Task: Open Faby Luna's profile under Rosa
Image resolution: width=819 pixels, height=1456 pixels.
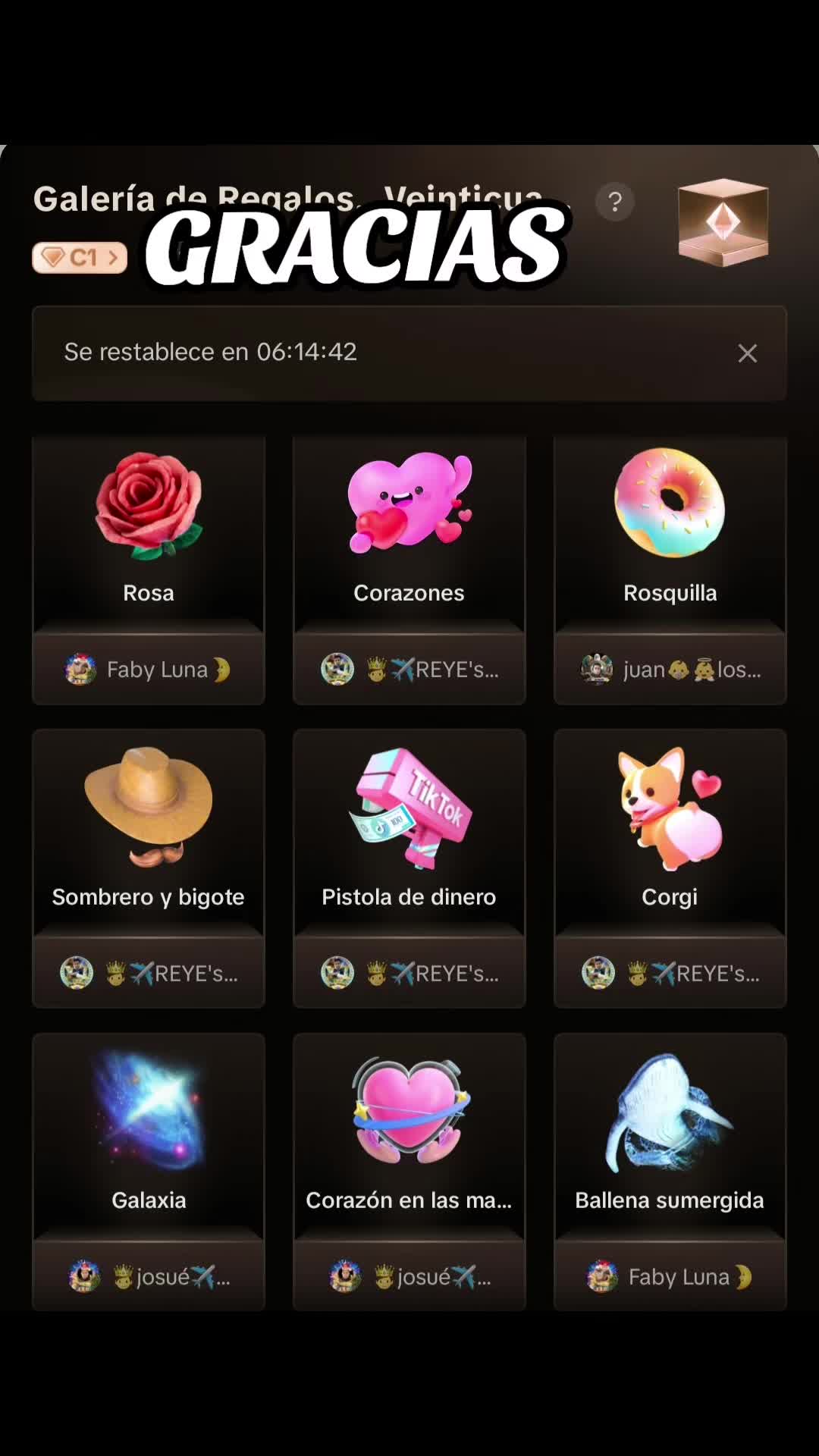Action: 149,670
